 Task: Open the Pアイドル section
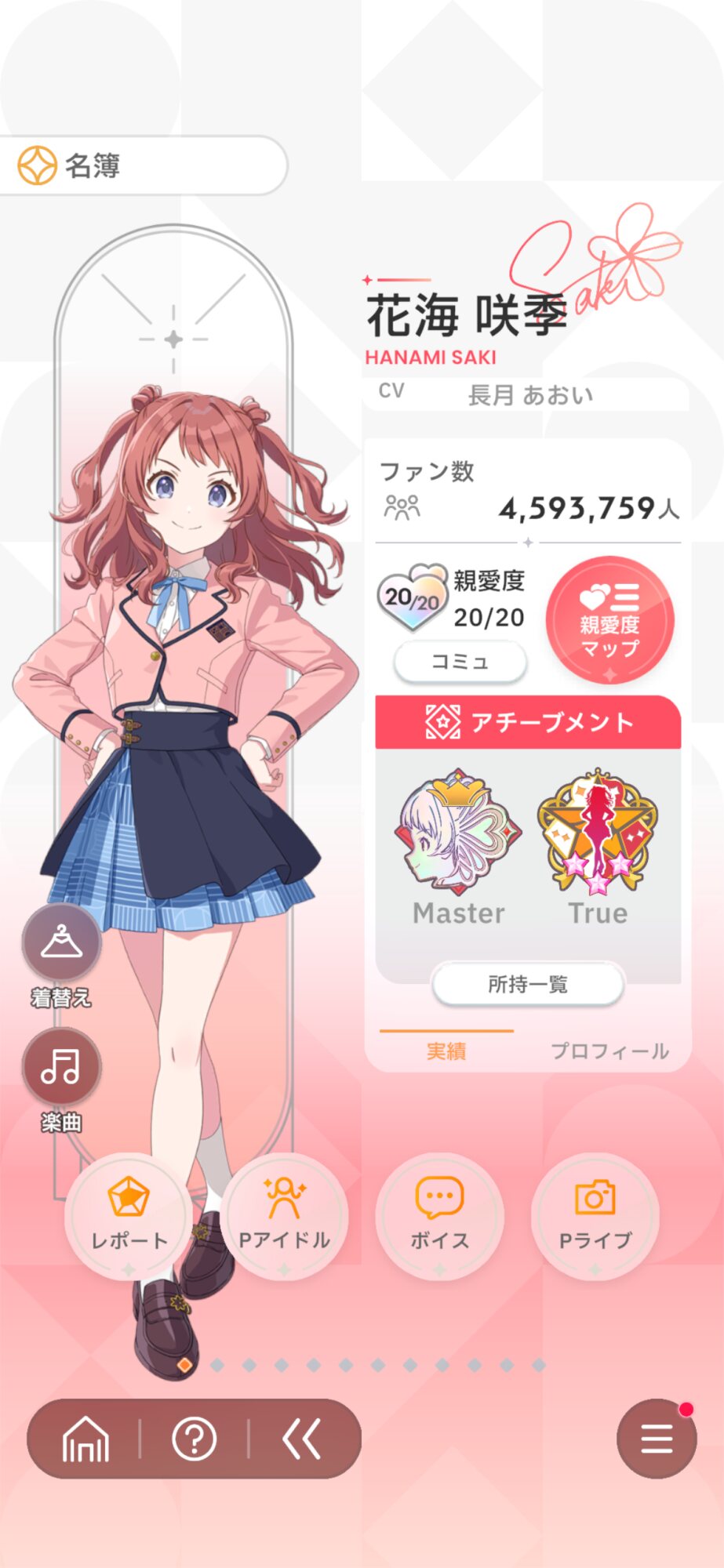coord(284,1216)
